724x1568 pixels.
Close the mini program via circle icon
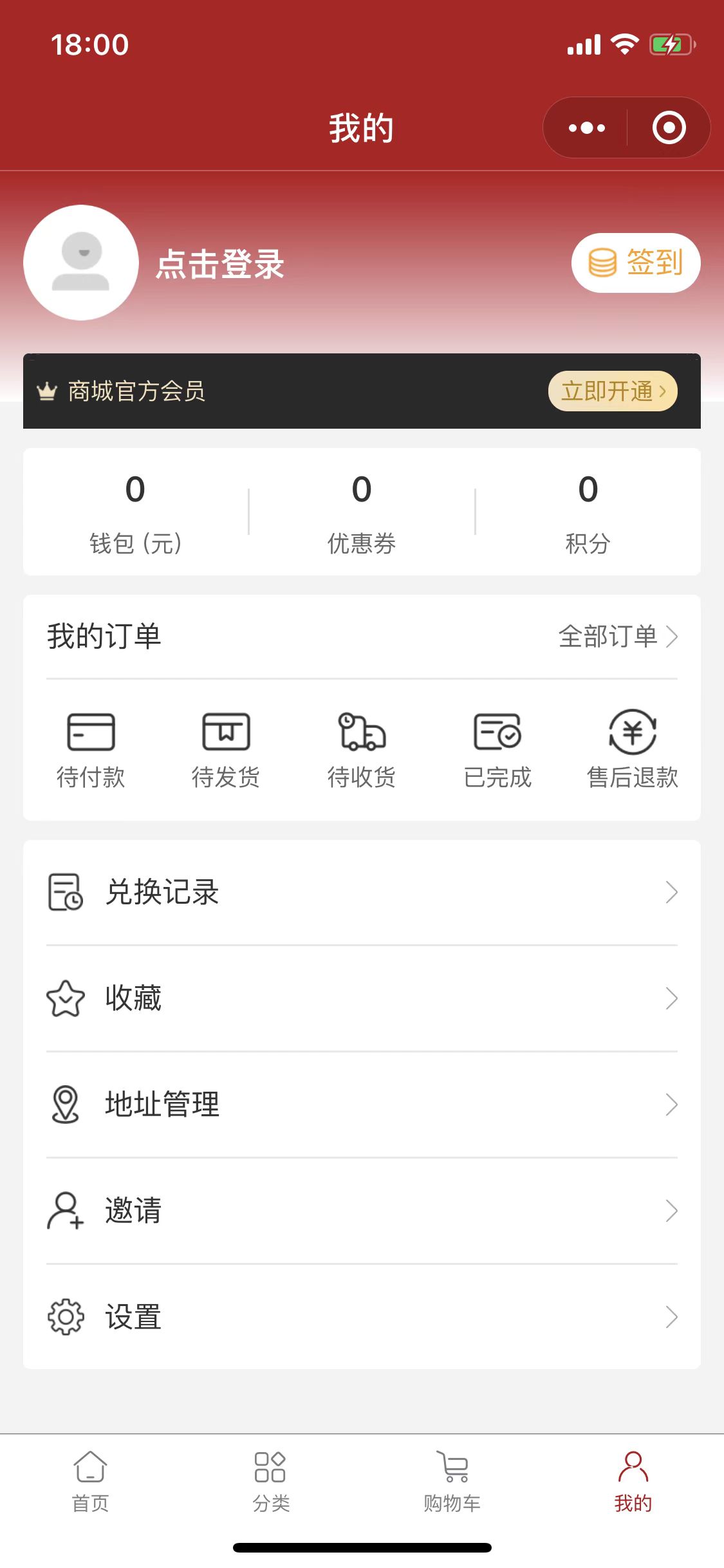pos(669,128)
